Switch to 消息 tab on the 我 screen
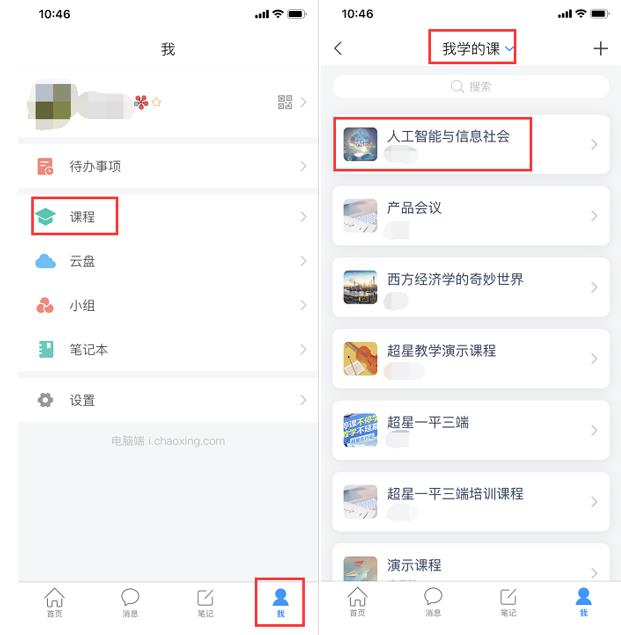This screenshot has width=621, height=635. click(130, 602)
